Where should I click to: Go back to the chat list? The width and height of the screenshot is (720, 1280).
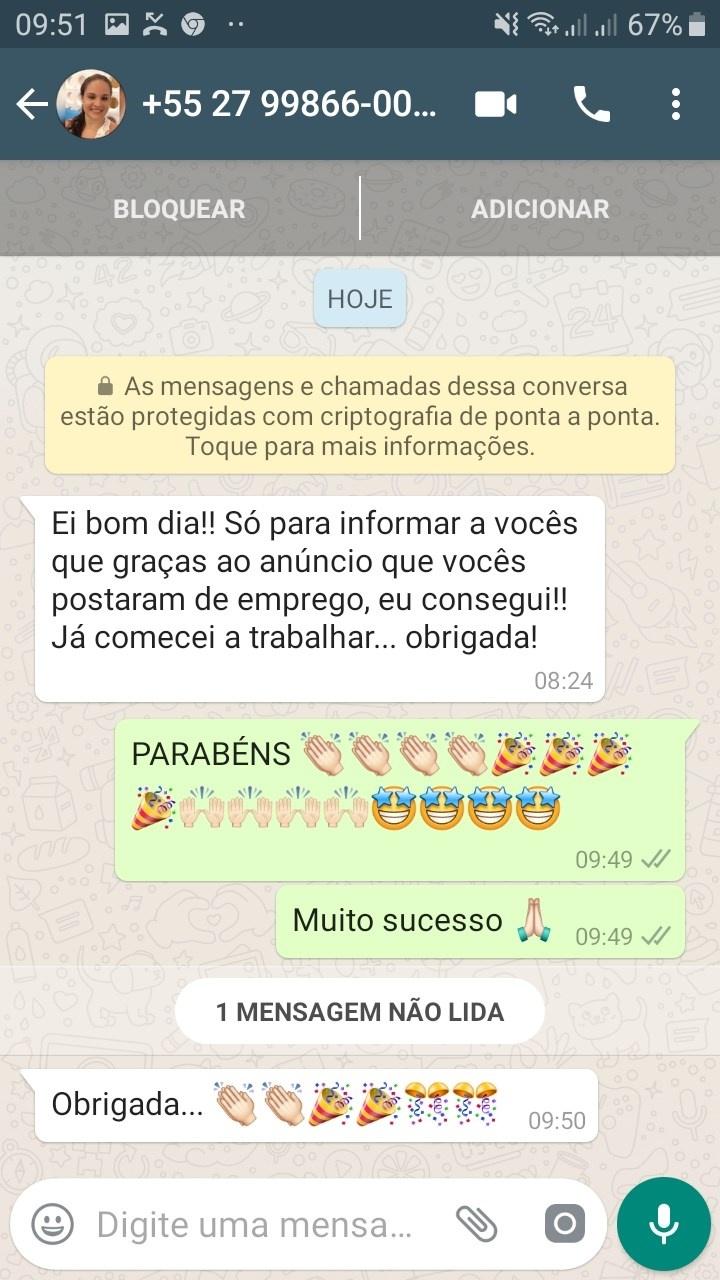(31, 104)
